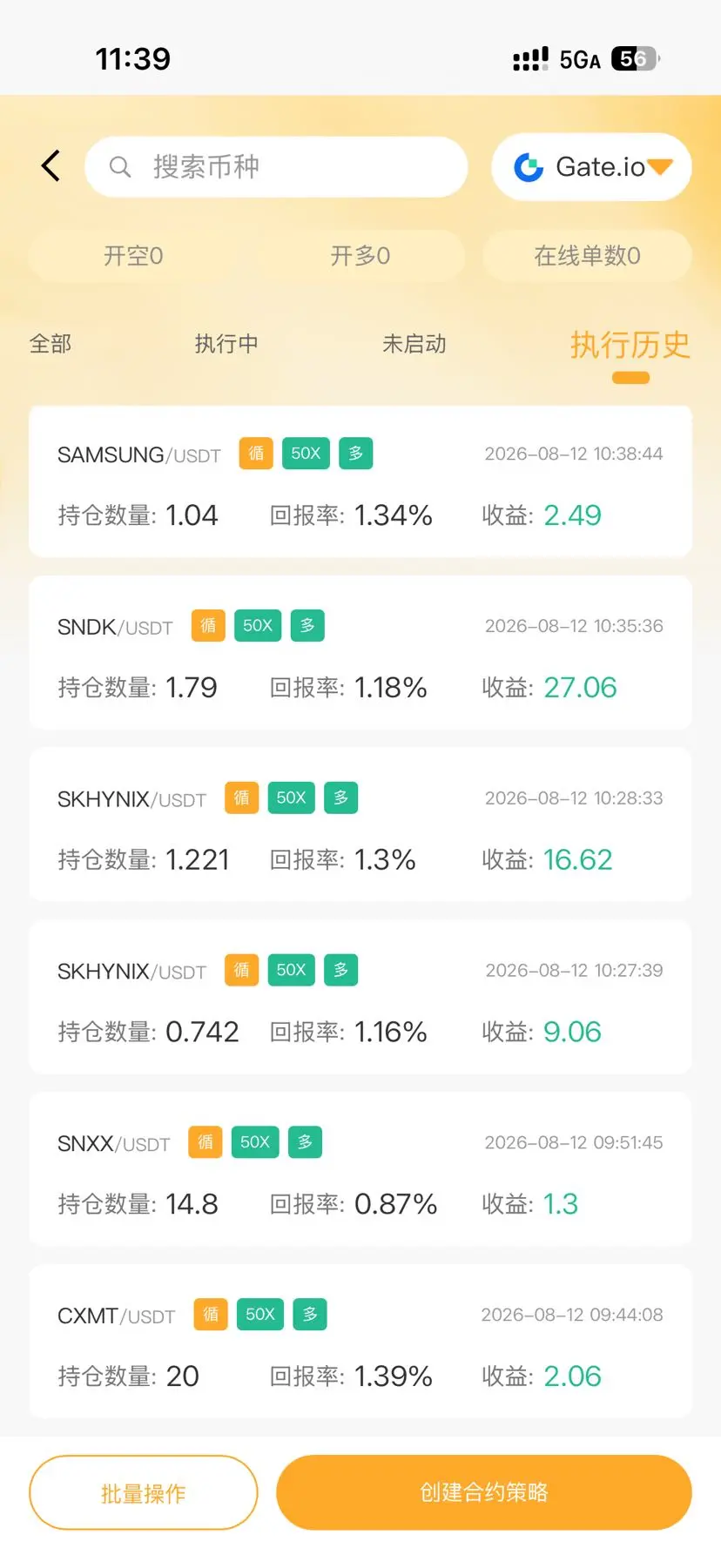Screen dimensions: 721x1568
Task: Open the CXMT/USDT history card
Action: (360, 1343)
